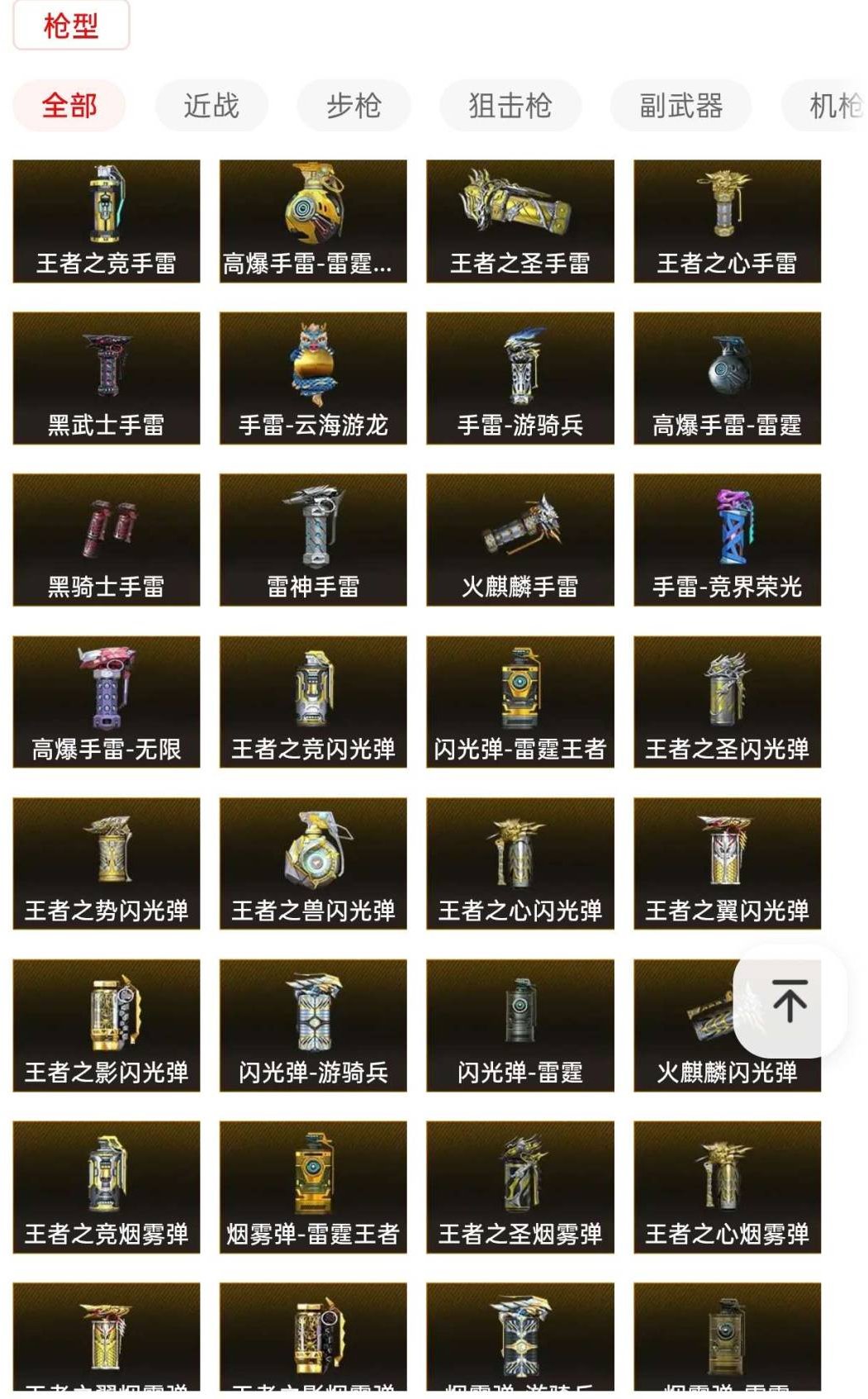Open the 王者之竞手雷 item

point(107,221)
